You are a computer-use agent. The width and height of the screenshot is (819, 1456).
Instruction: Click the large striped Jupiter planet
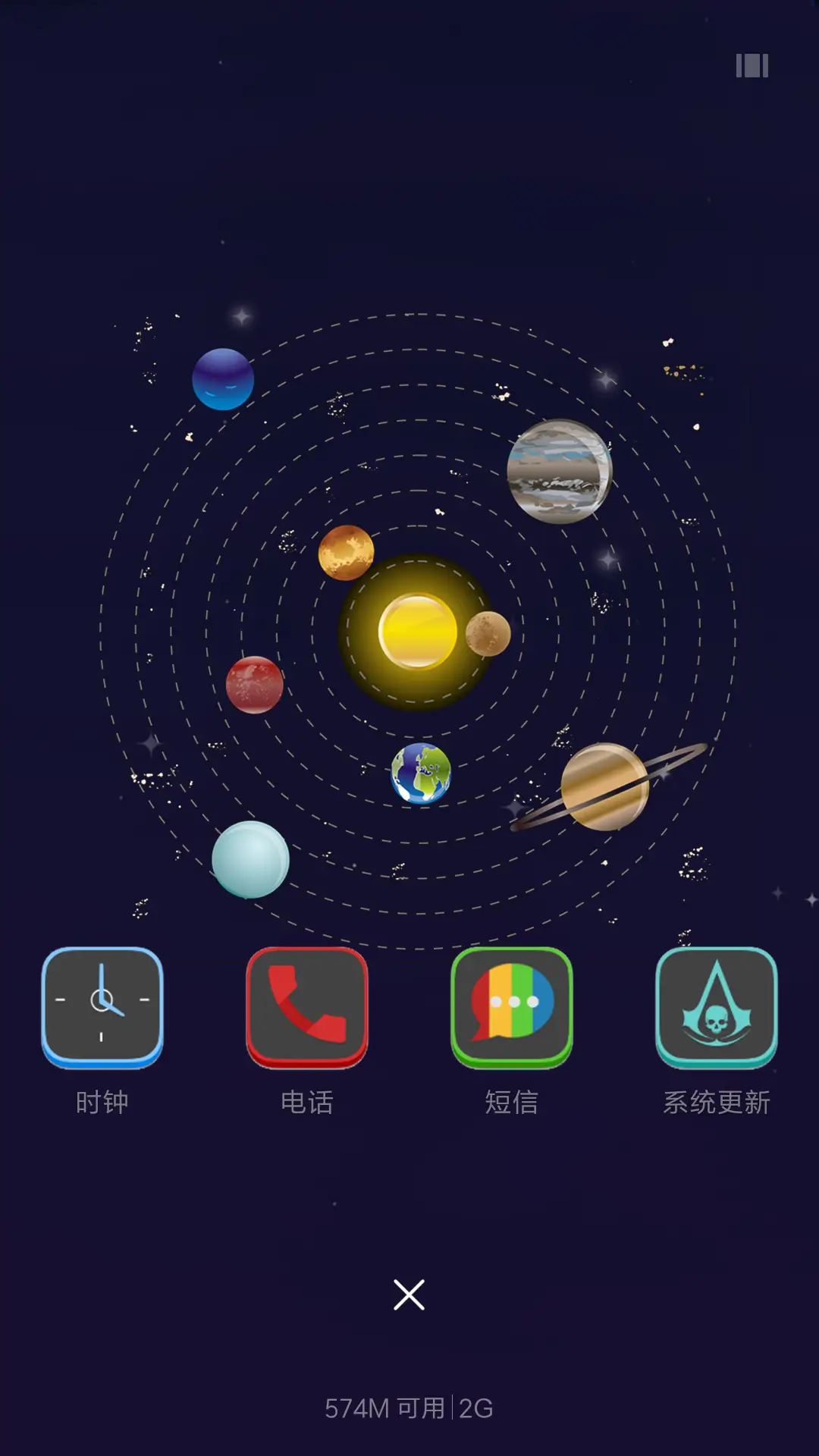click(559, 472)
